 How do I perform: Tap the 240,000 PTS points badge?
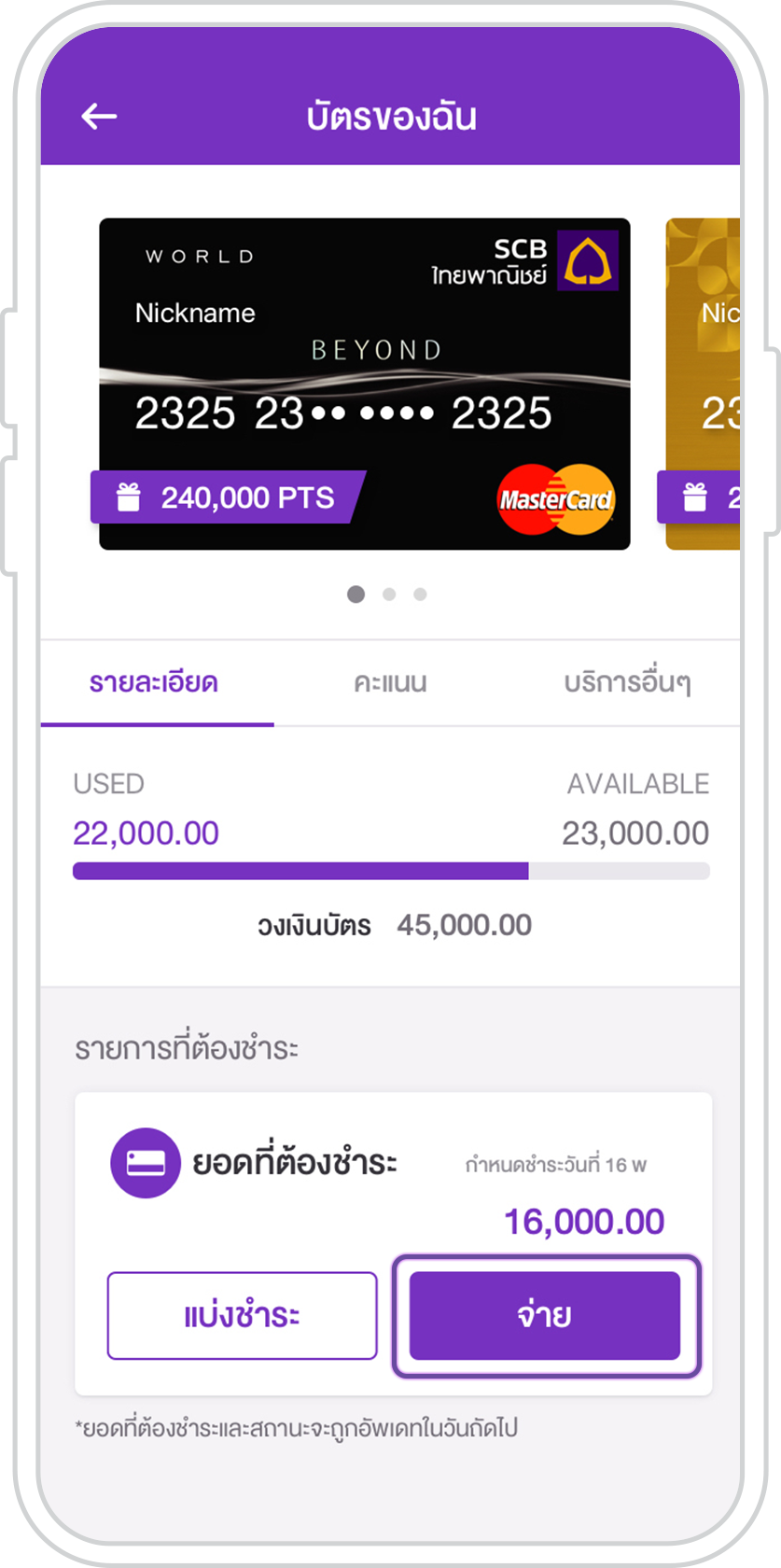click(227, 497)
